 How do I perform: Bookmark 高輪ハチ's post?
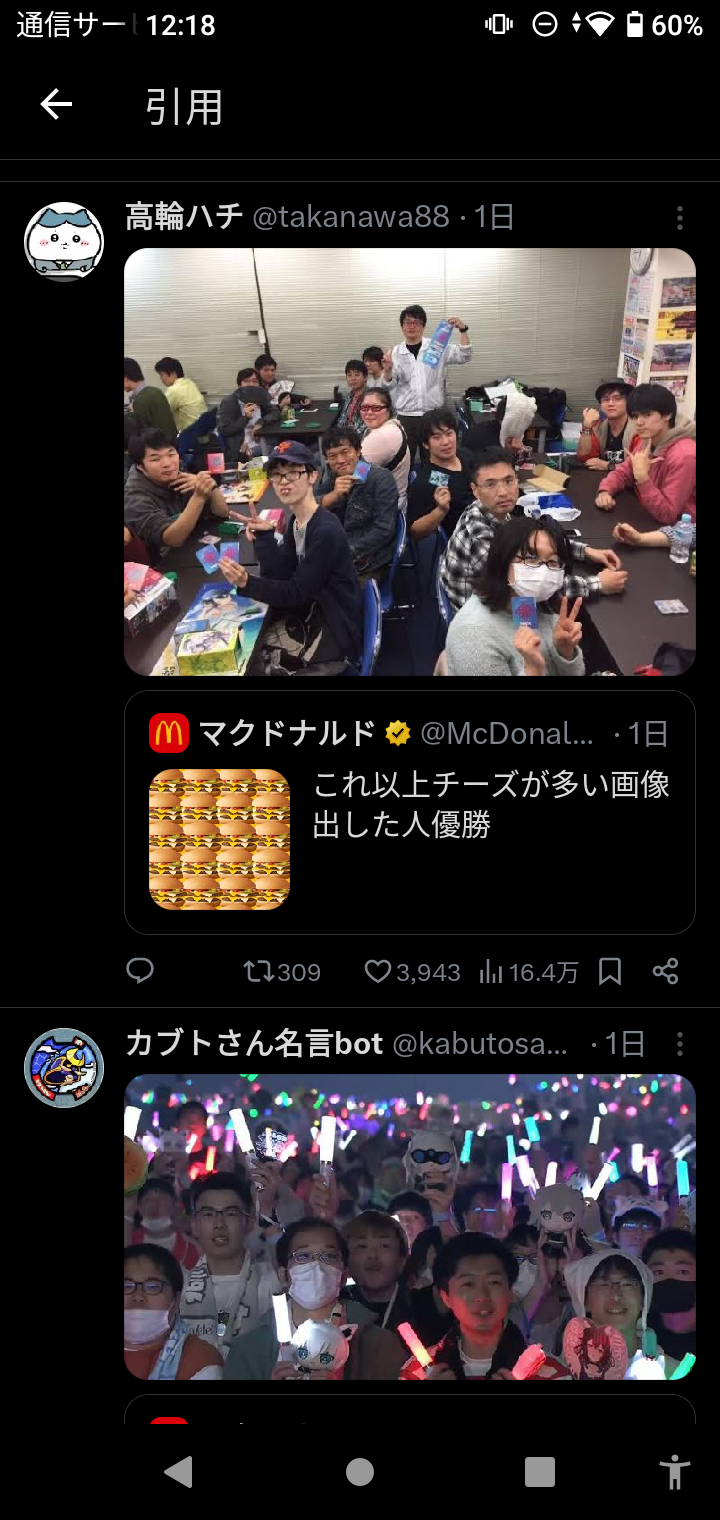(610, 971)
